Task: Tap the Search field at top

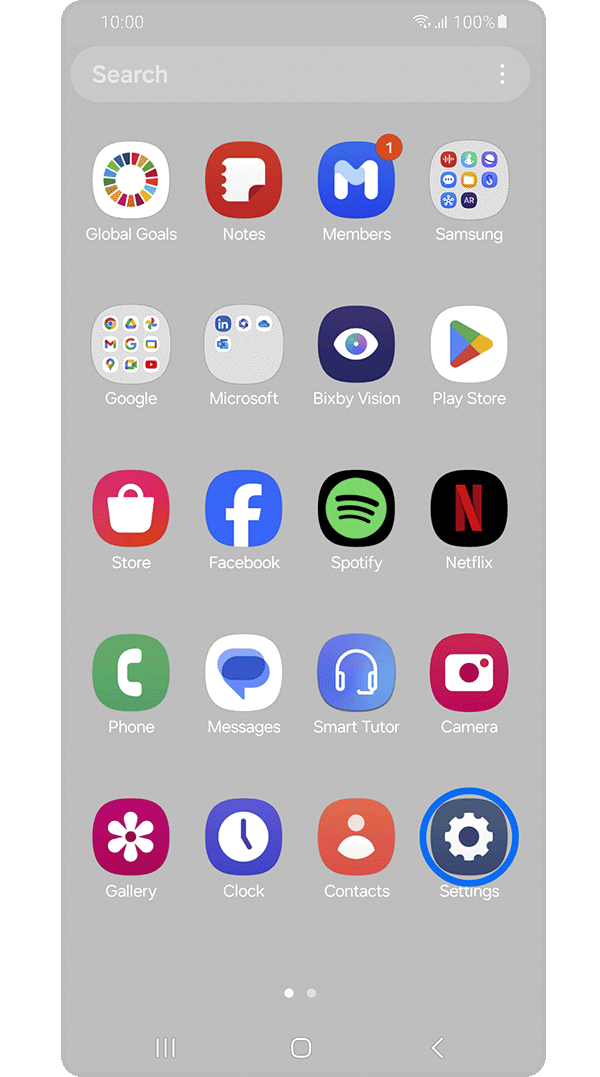Action: 280,74
